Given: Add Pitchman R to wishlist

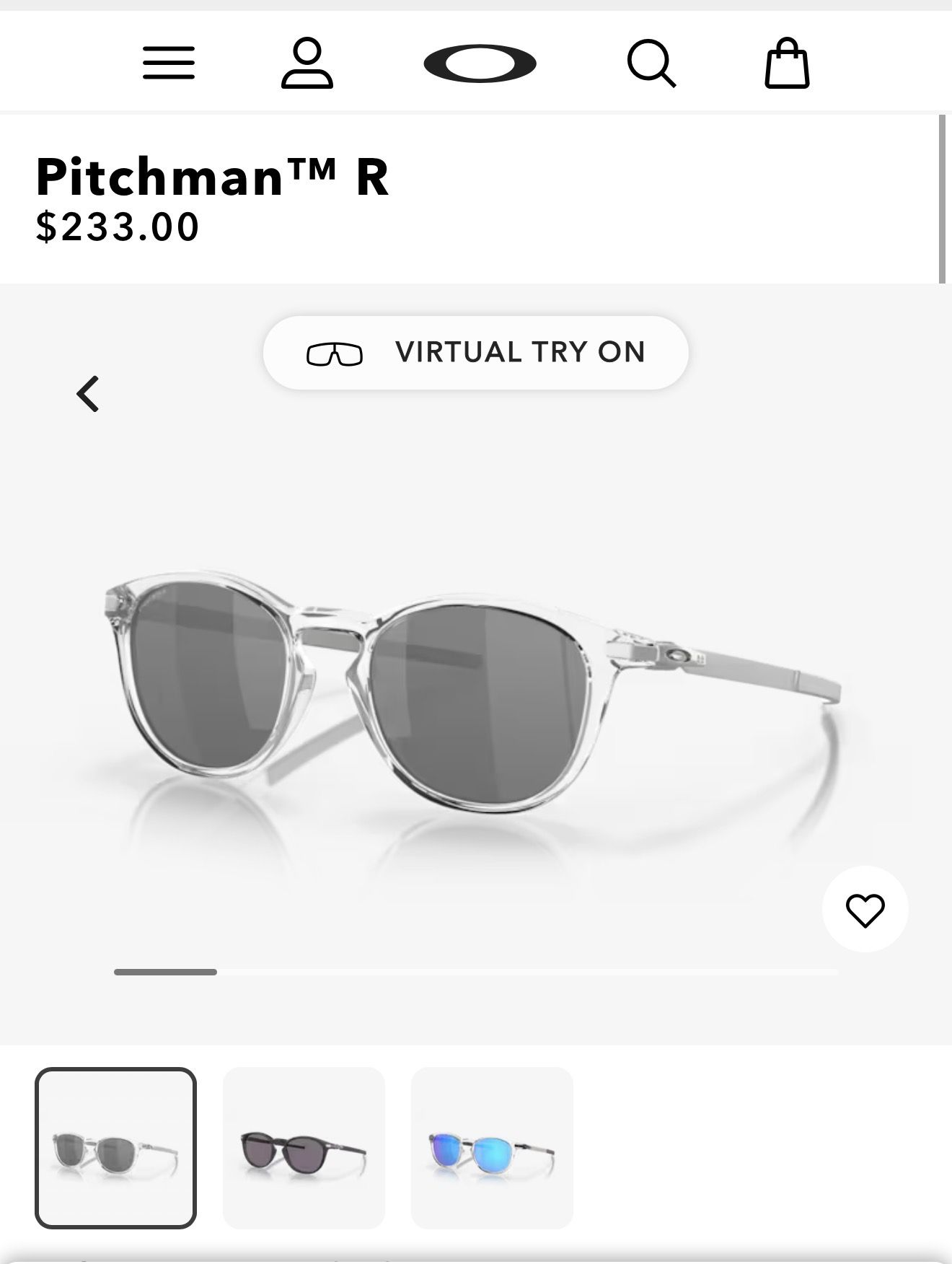Looking at the screenshot, I should [865, 909].
